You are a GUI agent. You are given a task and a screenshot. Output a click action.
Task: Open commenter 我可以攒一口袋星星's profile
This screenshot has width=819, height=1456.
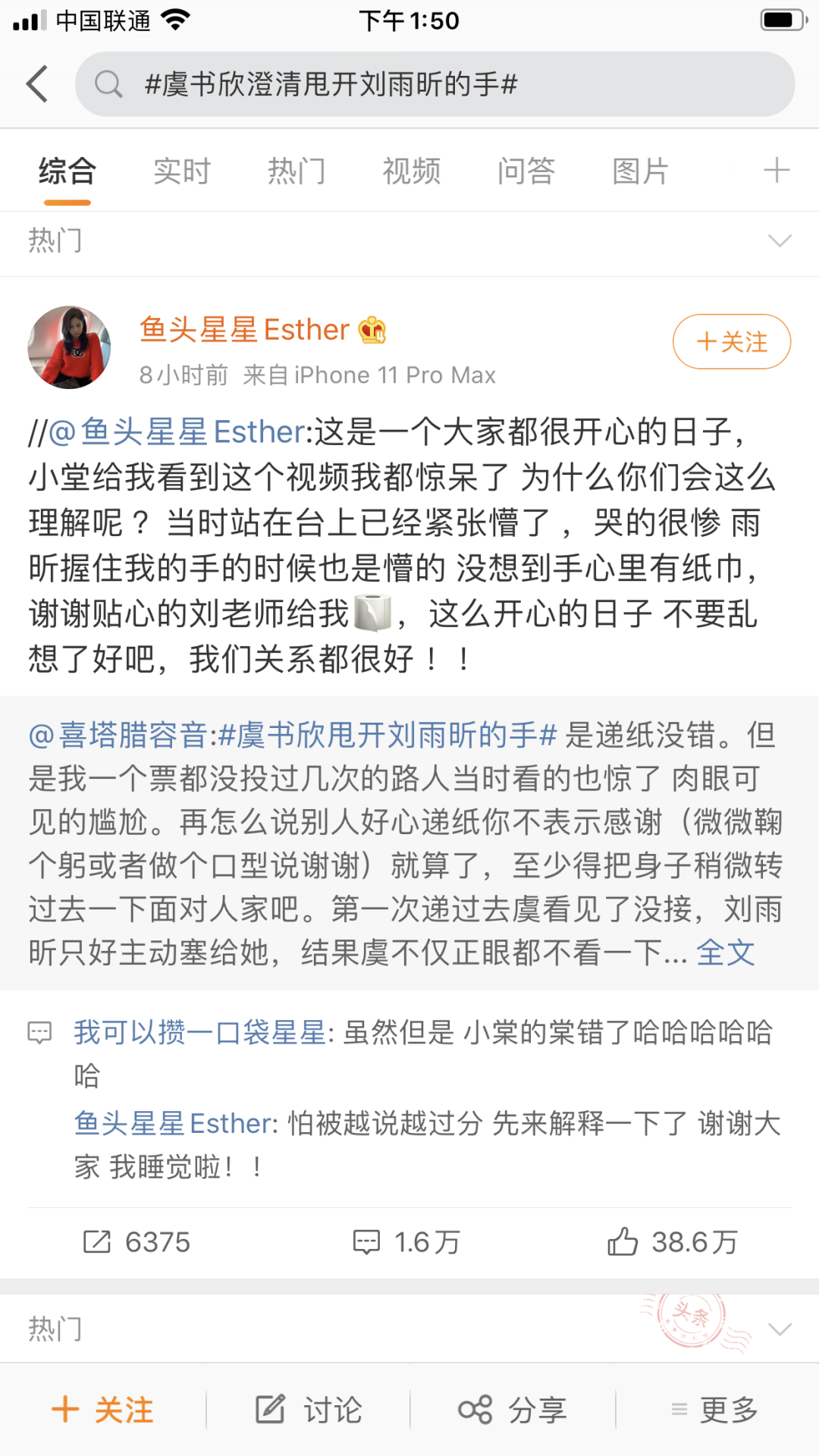(199, 1033)
